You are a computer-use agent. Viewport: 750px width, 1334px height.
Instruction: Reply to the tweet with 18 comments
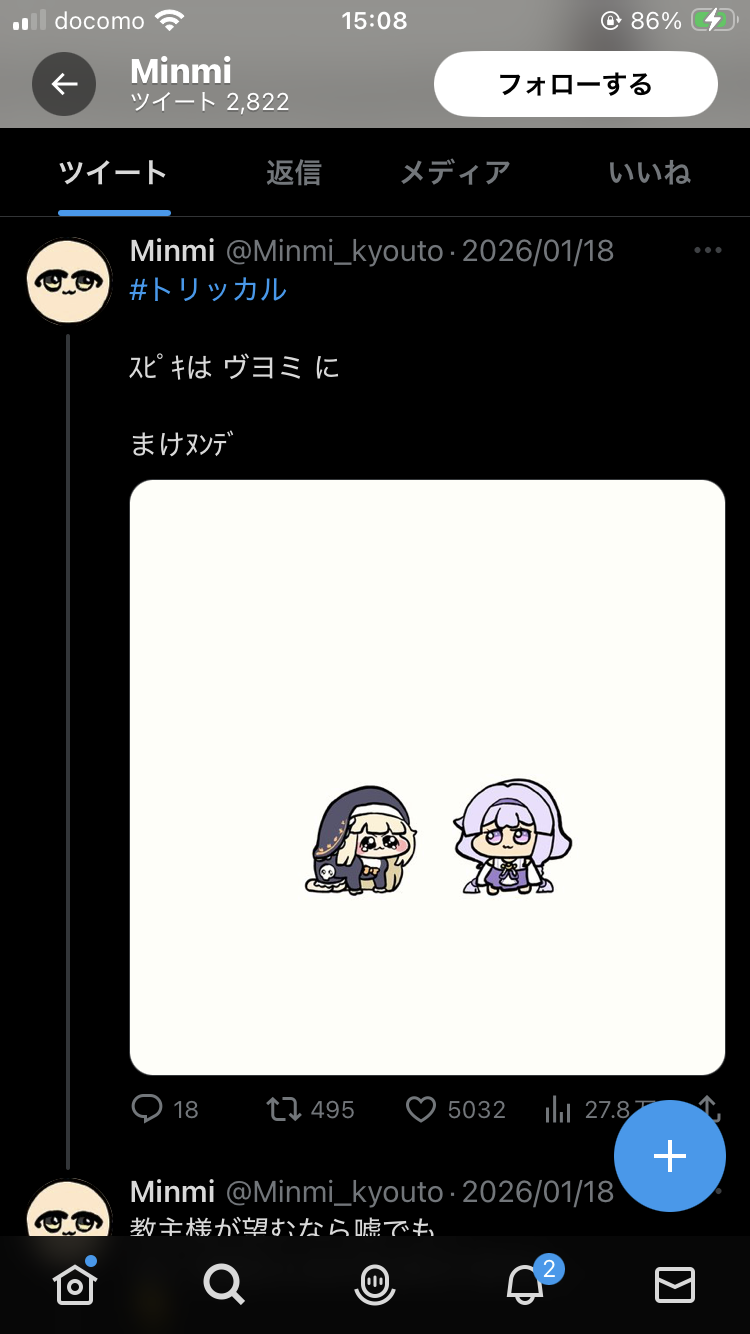click(149, 1109)
